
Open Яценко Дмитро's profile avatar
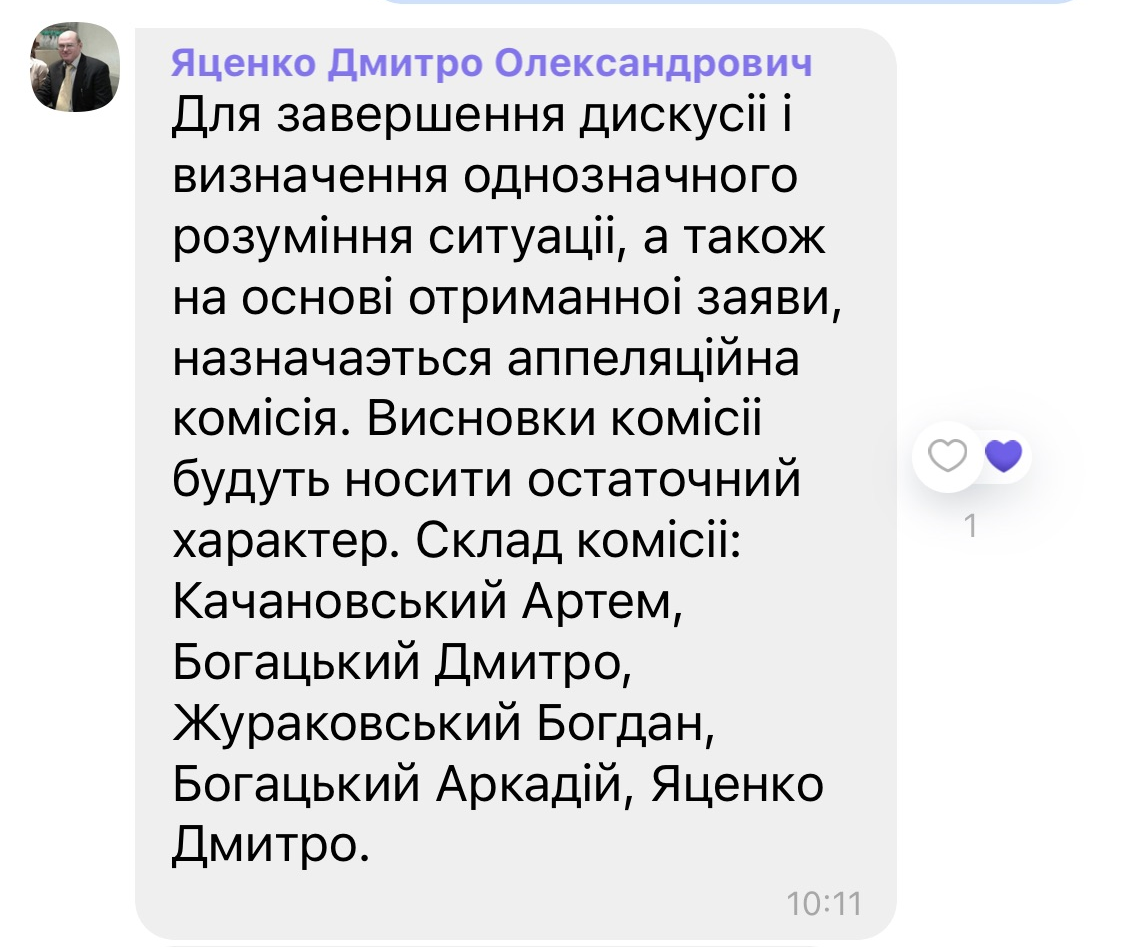[76, 67]
